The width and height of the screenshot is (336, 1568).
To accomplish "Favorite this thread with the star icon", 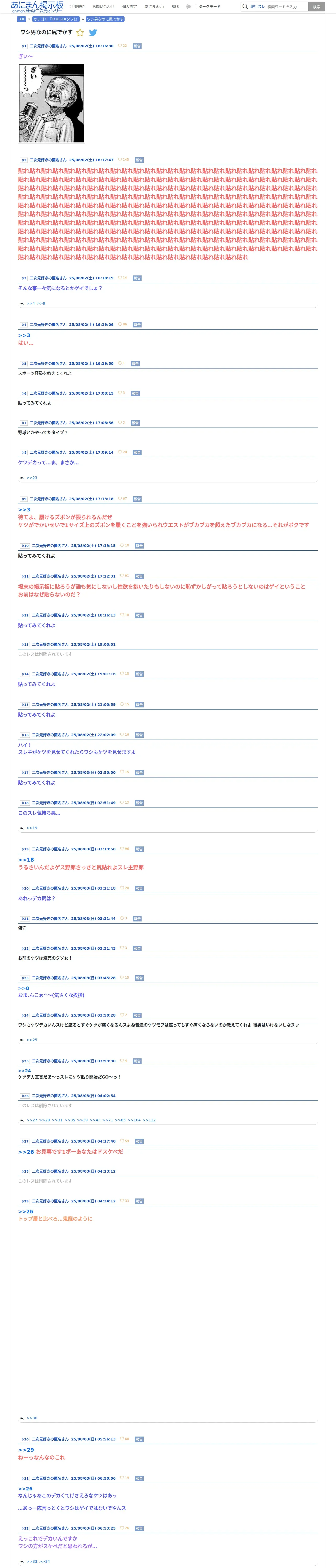I will point(80,32).
